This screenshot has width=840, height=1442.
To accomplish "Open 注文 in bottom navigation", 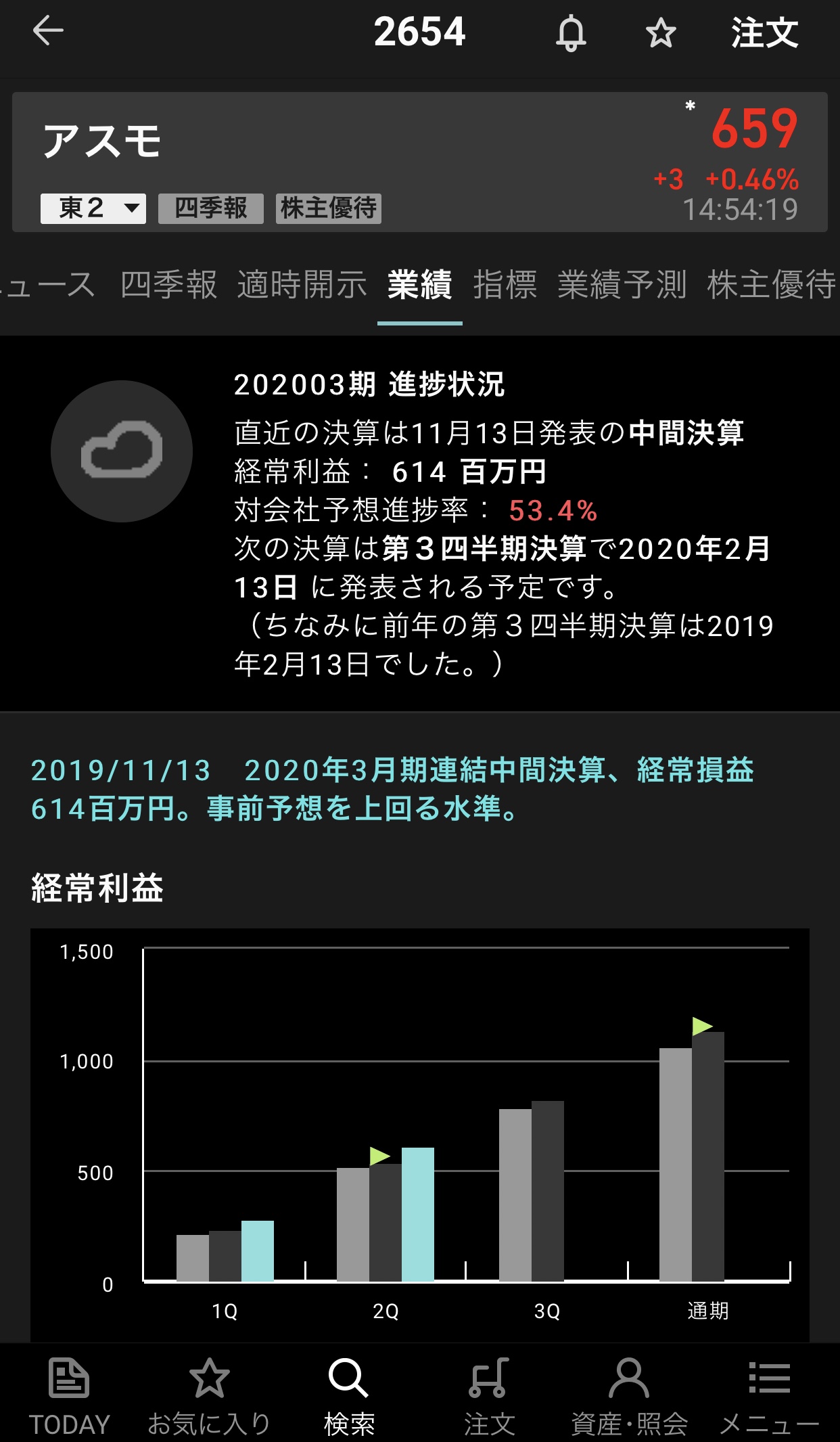I will (x=489, y=1397).
